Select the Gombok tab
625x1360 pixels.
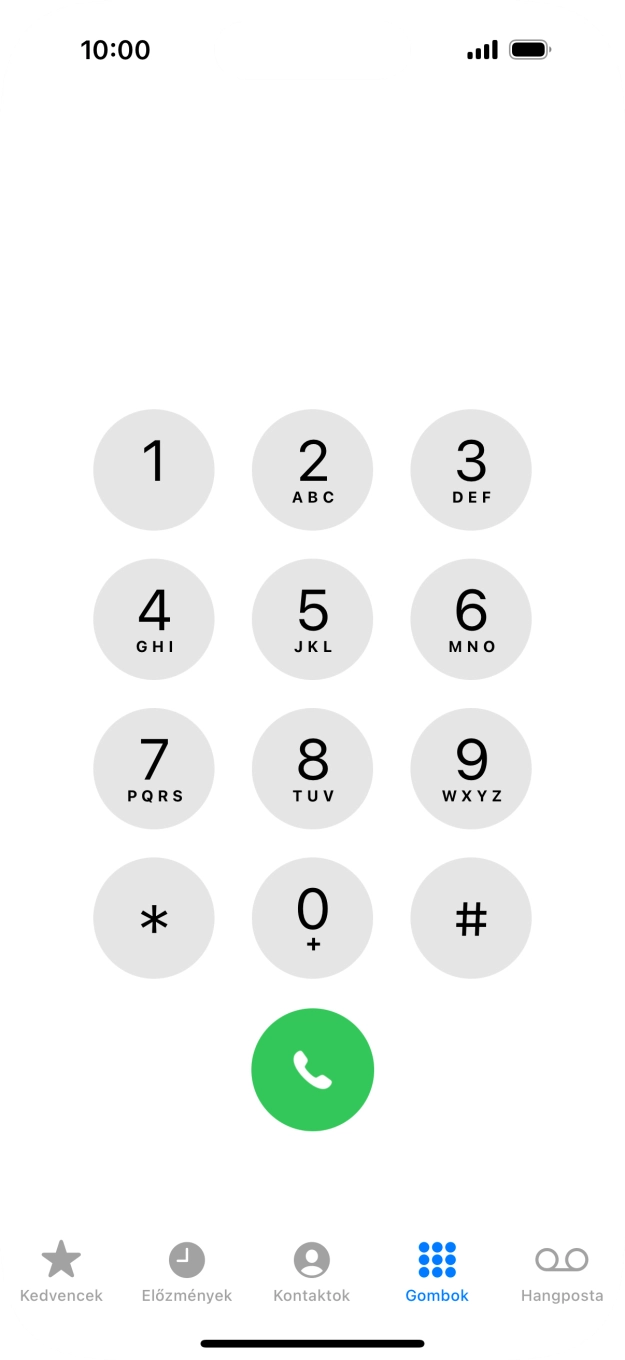(x=437, y=1272)
